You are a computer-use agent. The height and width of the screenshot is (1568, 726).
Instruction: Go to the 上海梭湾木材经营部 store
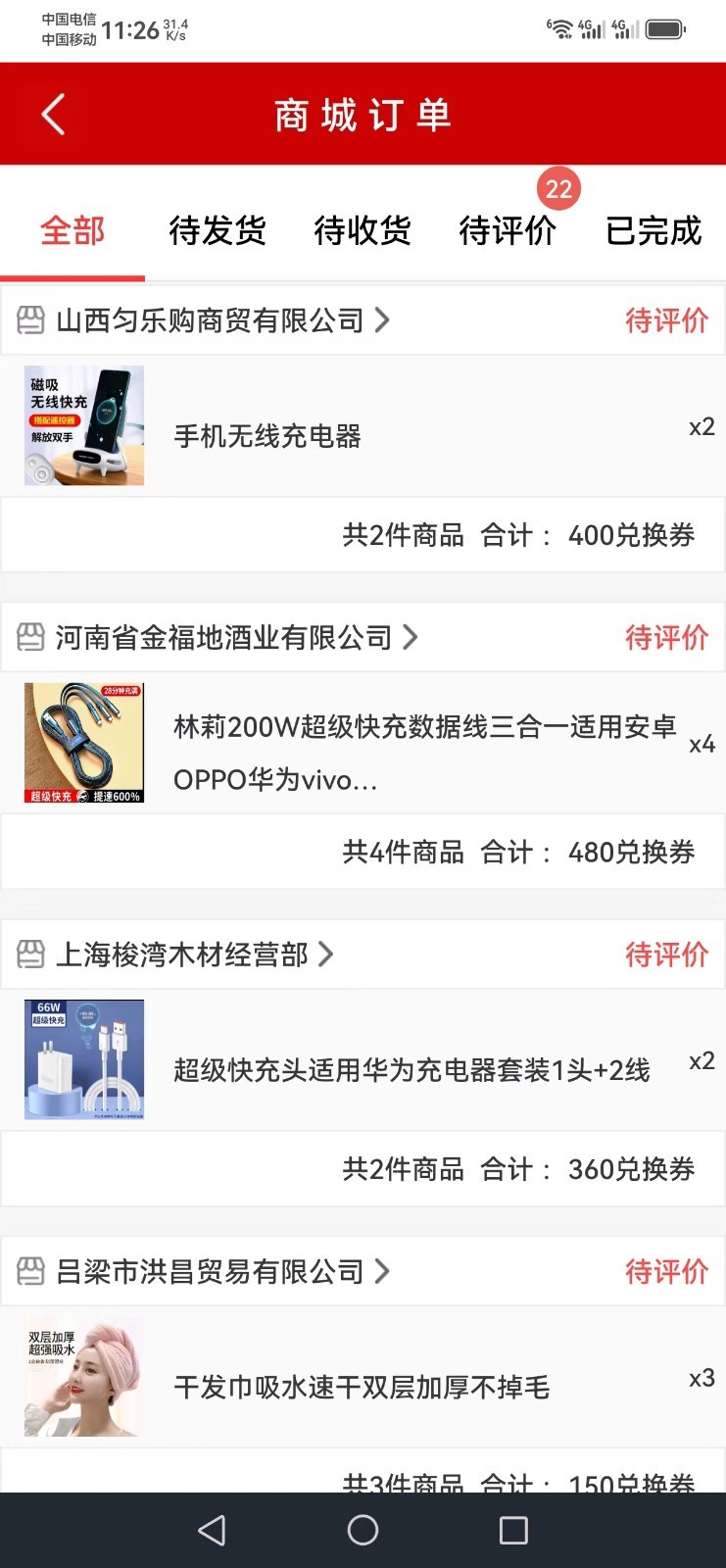182,955
